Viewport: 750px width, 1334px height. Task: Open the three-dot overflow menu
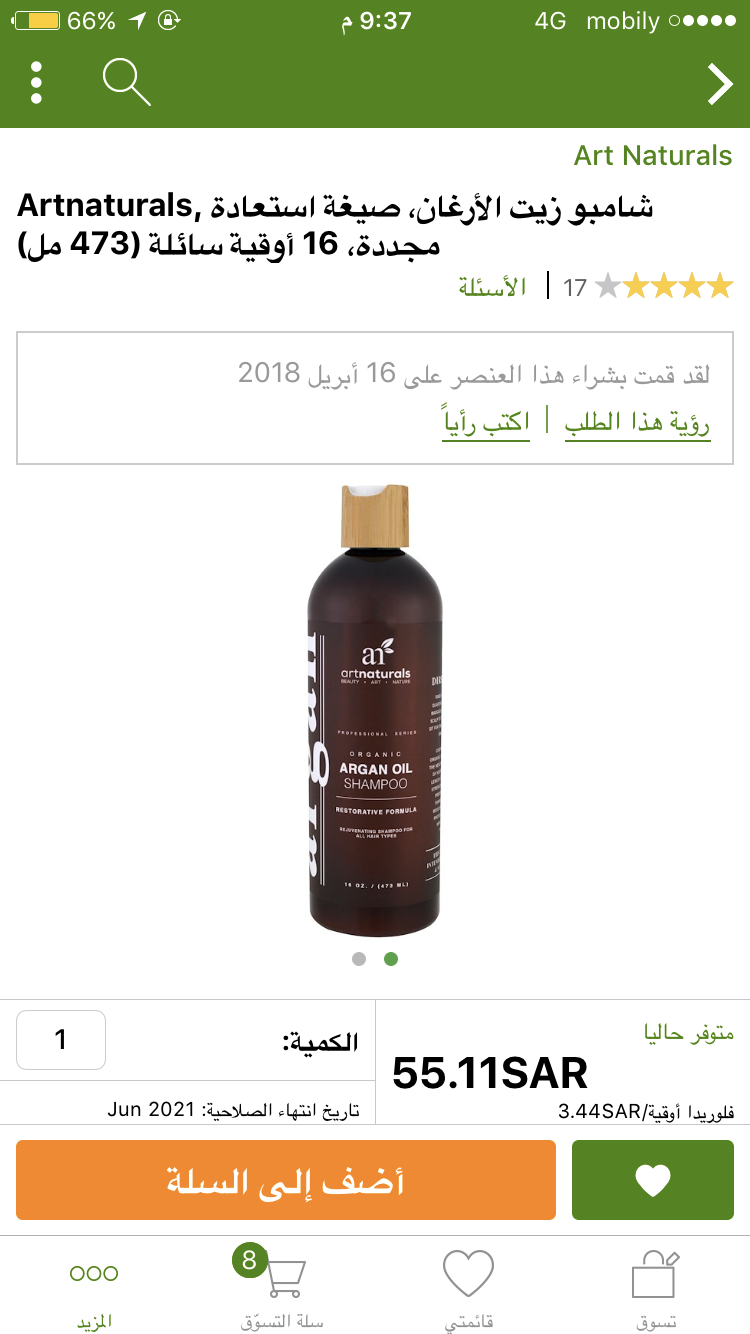pos(36,83)
